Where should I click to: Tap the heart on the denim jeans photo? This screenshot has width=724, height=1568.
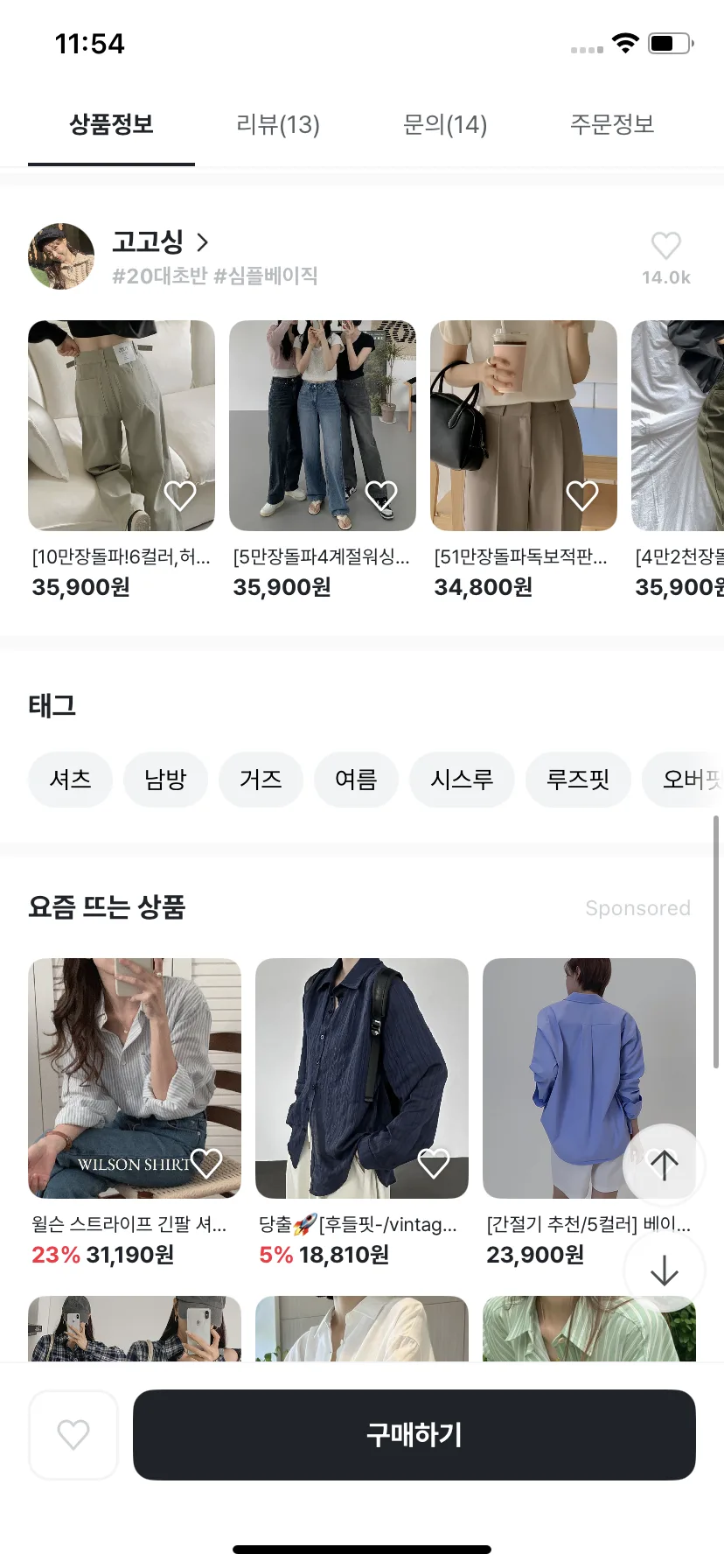[381, 494]
